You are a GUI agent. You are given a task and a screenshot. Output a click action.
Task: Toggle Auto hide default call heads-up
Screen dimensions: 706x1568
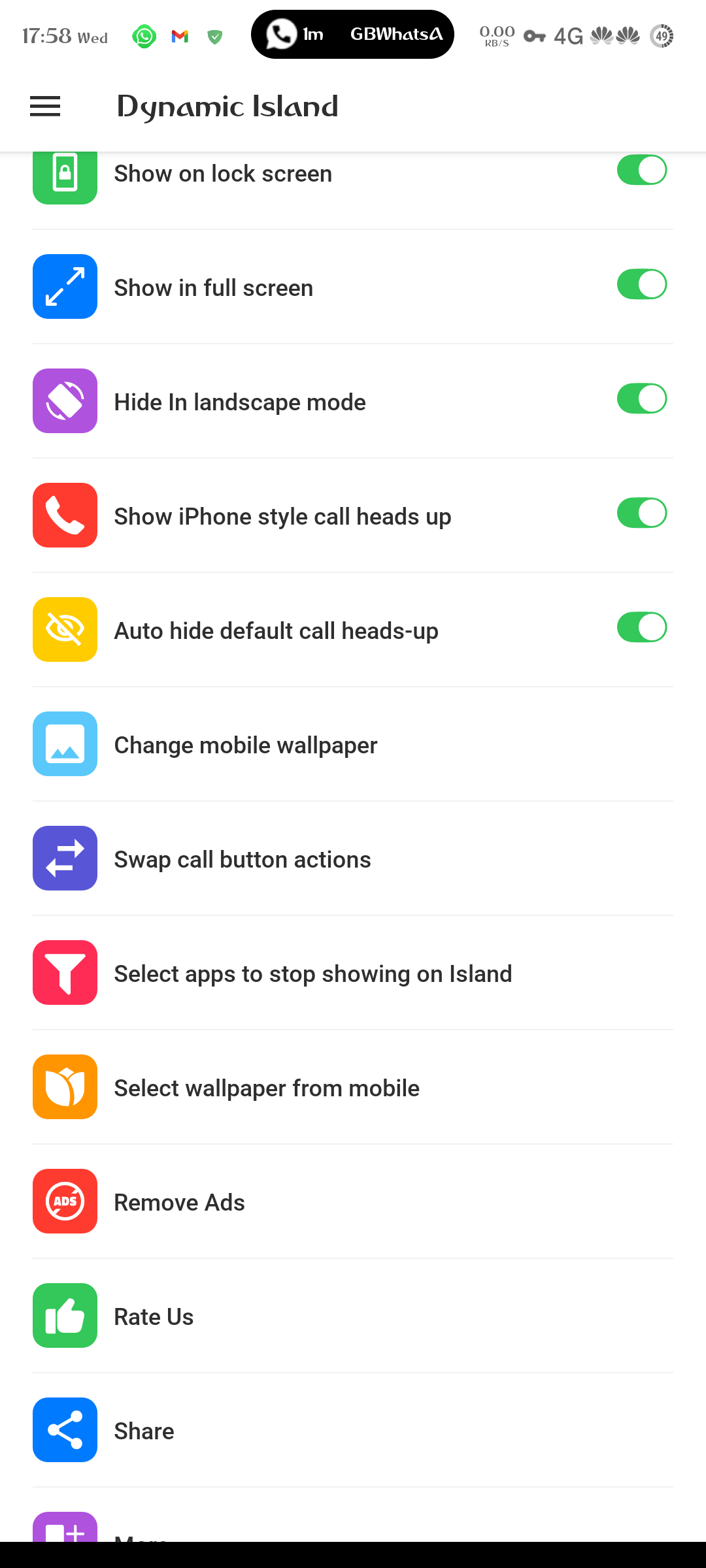tap(641, 628)
